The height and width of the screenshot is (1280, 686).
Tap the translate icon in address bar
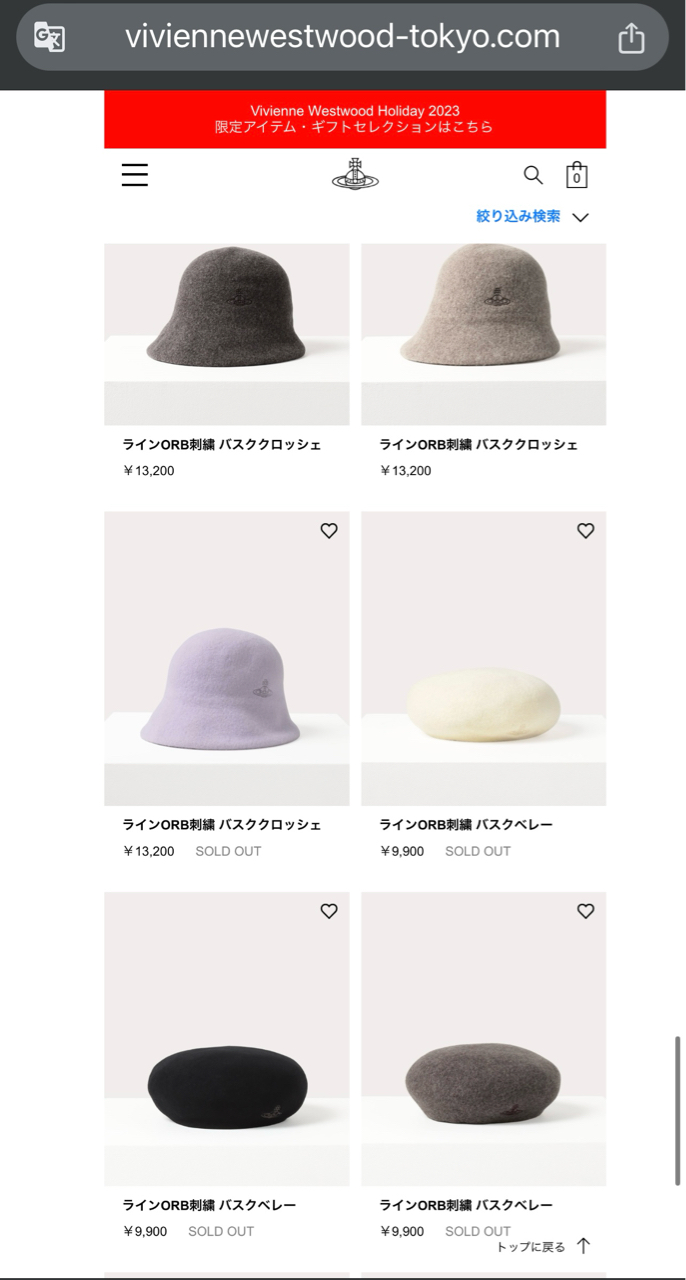point(49,38)
